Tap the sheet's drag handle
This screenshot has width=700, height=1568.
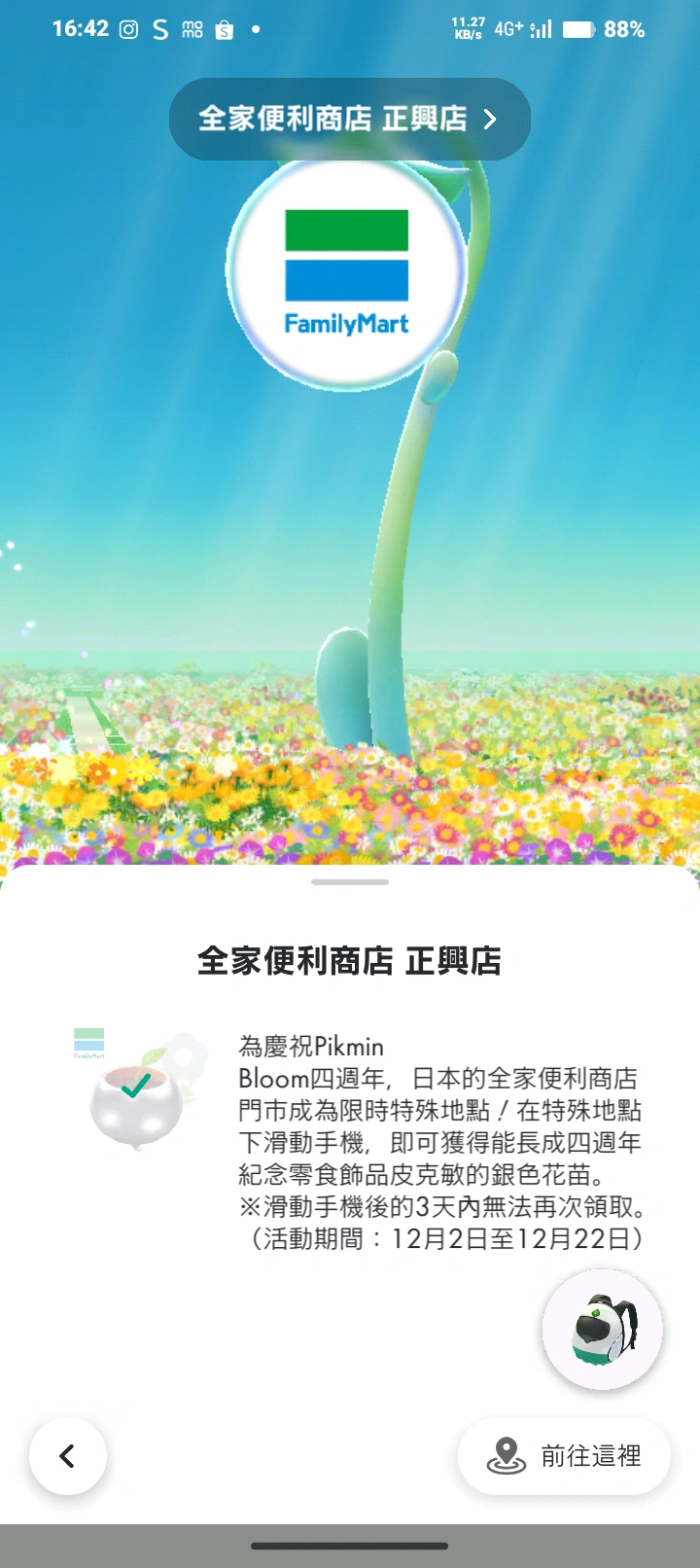pyautogui.click(x=350, y=882)
